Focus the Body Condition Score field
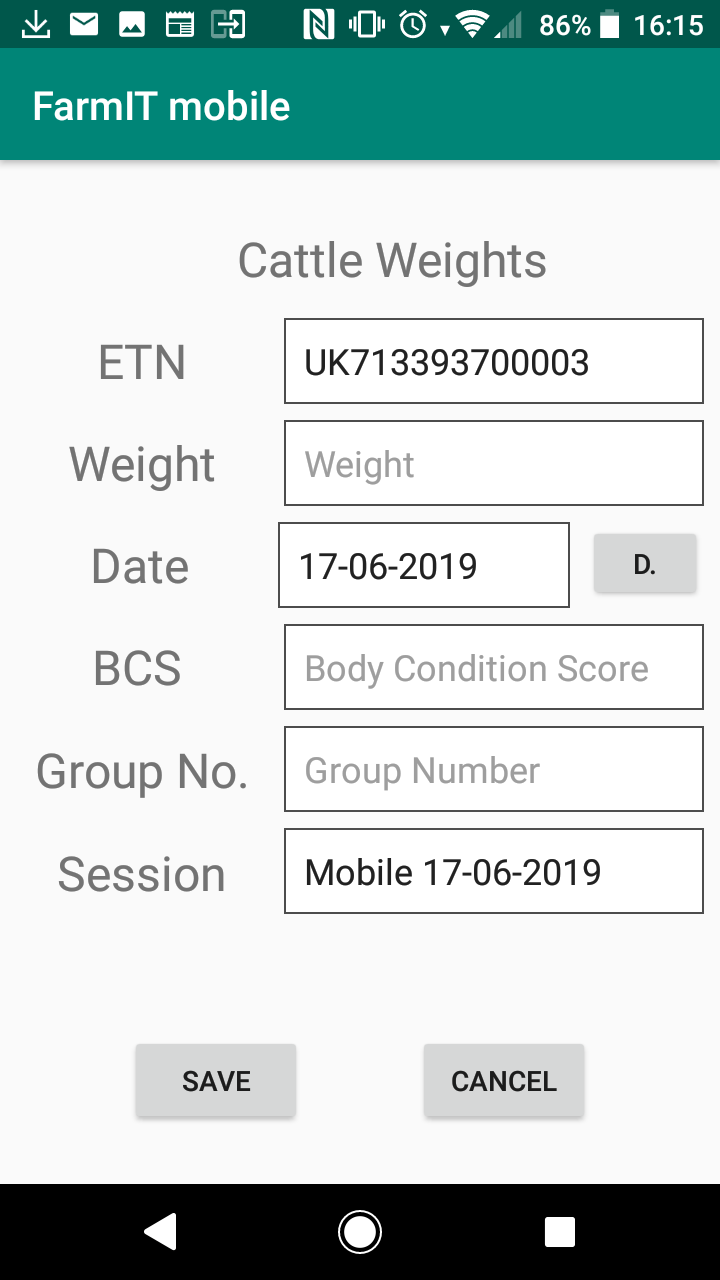Viewport: 720px width, 1280px height. click(494, 667)
